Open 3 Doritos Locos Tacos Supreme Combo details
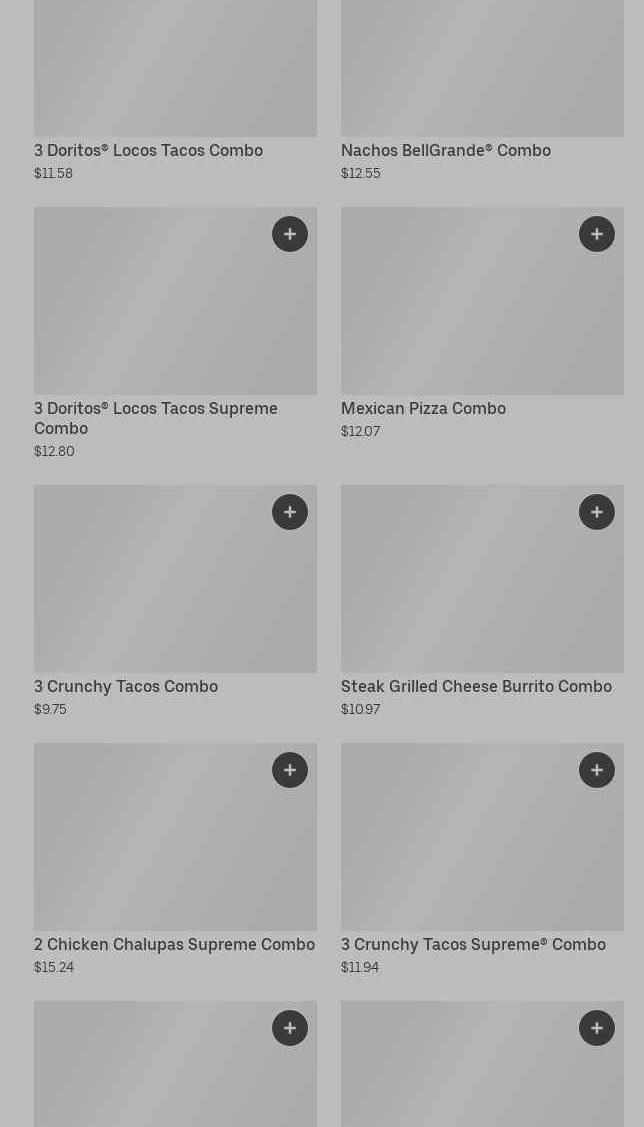 [156, 418]
